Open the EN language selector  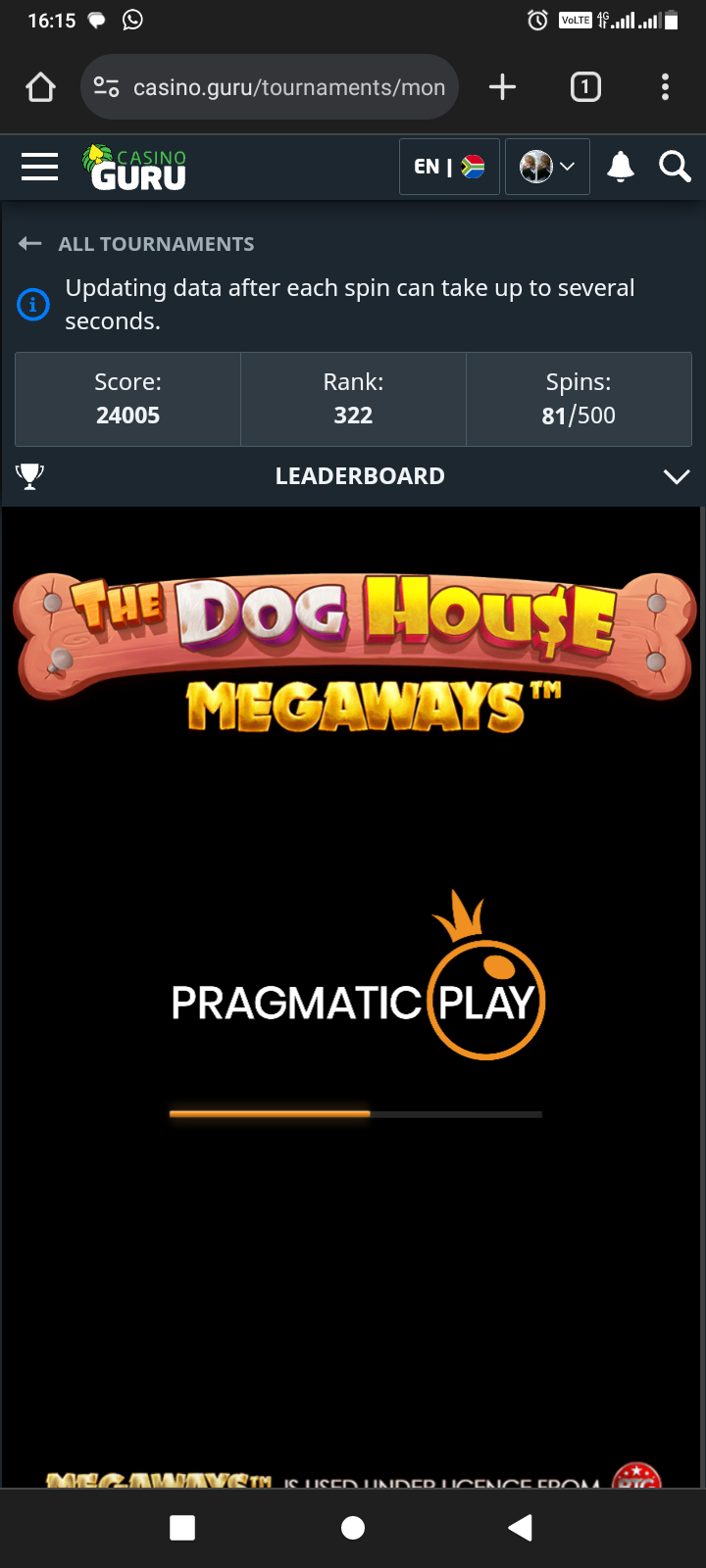coord(449,167)
